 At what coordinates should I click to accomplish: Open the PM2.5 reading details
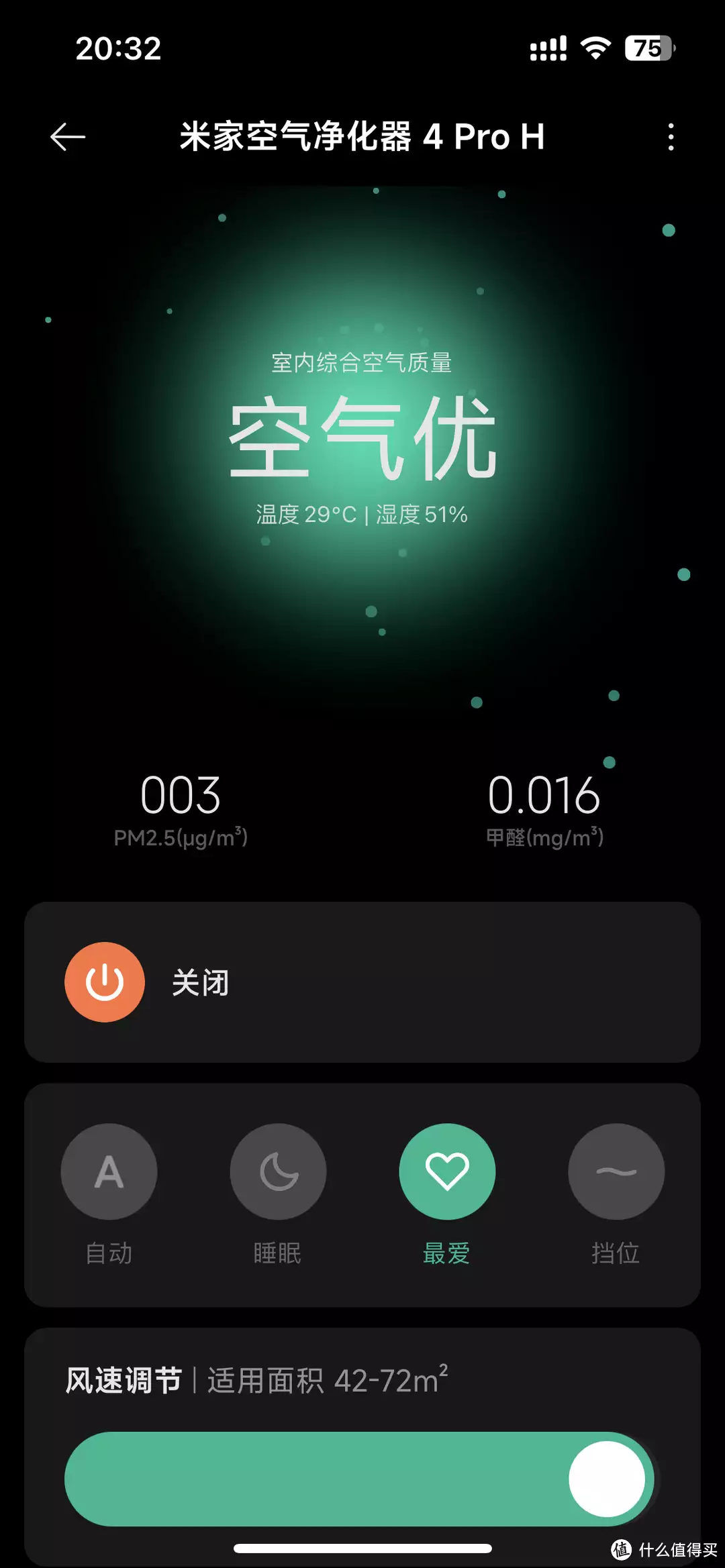pos(181,810)
